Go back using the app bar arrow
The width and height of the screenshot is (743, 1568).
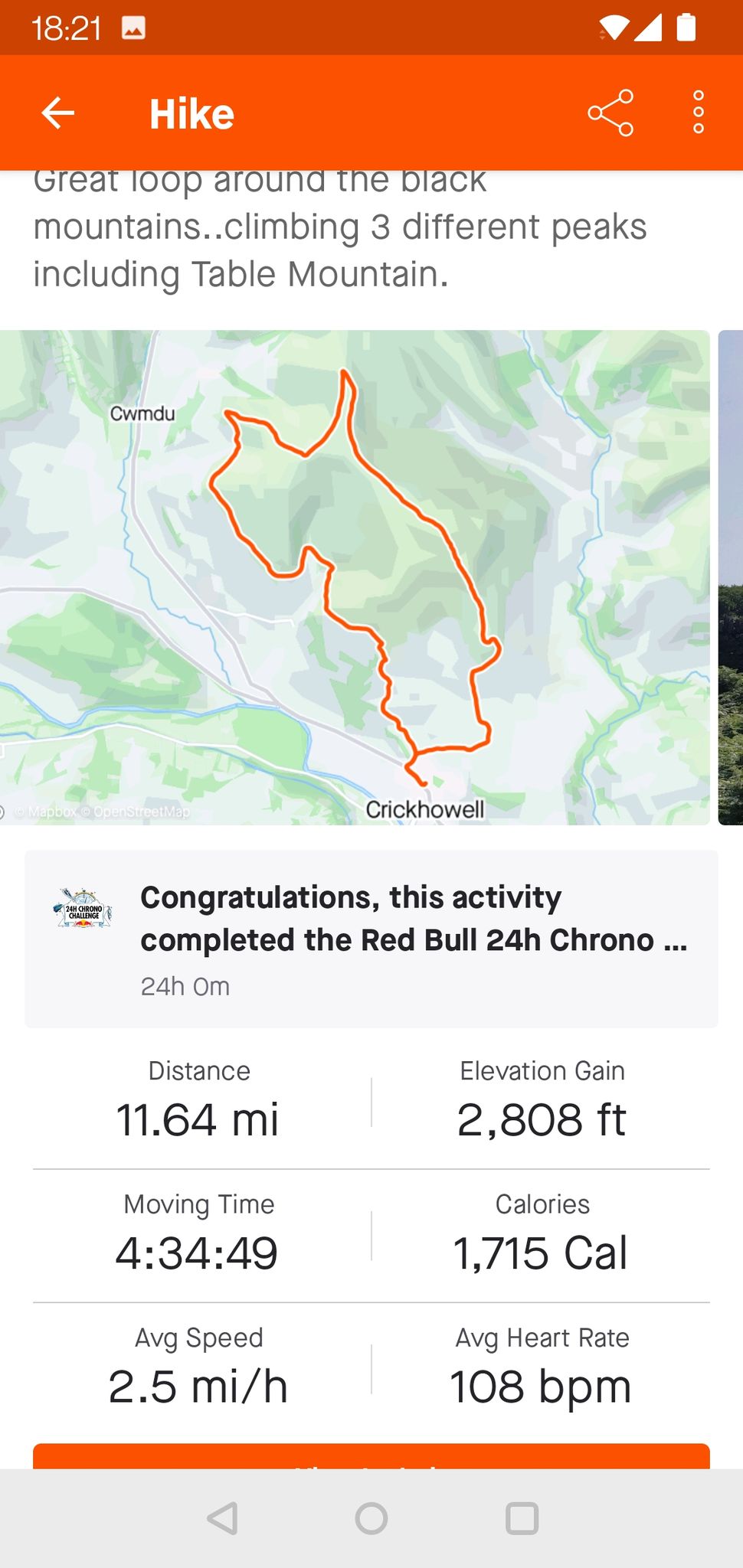(58, 113)
